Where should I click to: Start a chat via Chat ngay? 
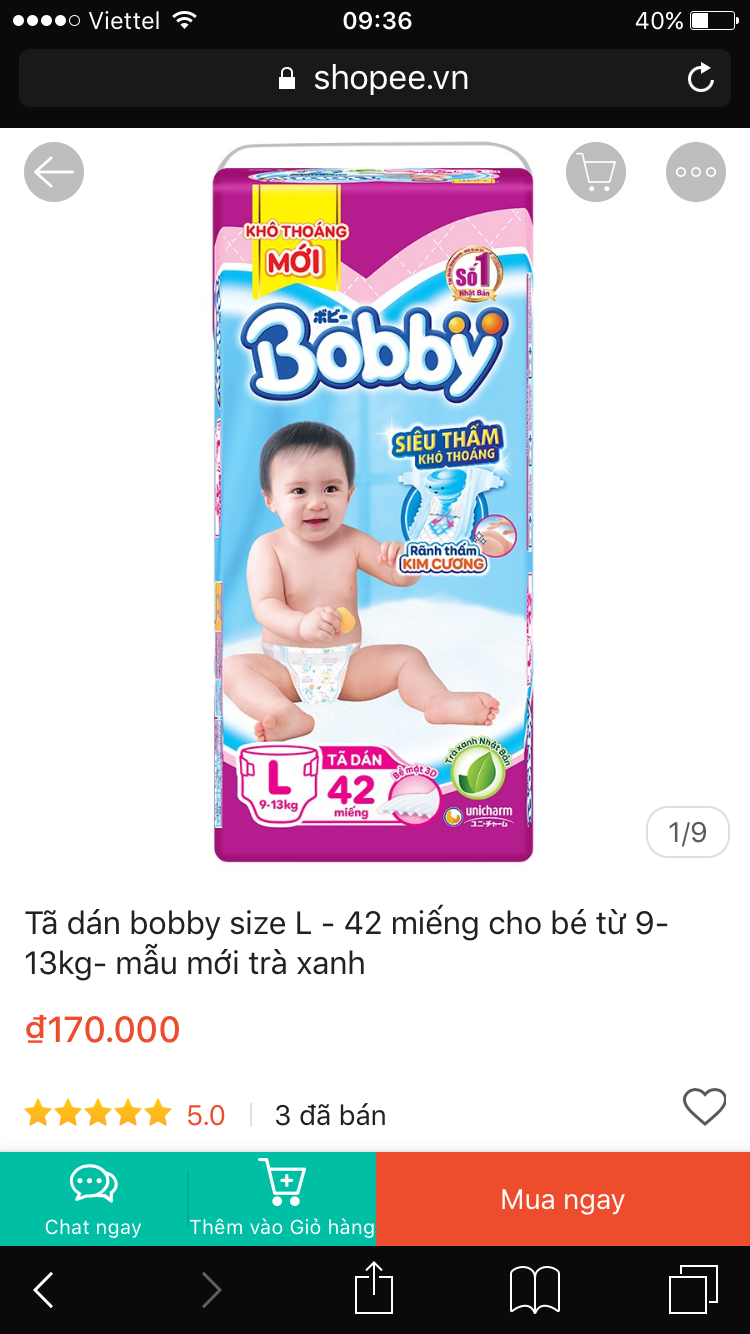point(93,1199)
